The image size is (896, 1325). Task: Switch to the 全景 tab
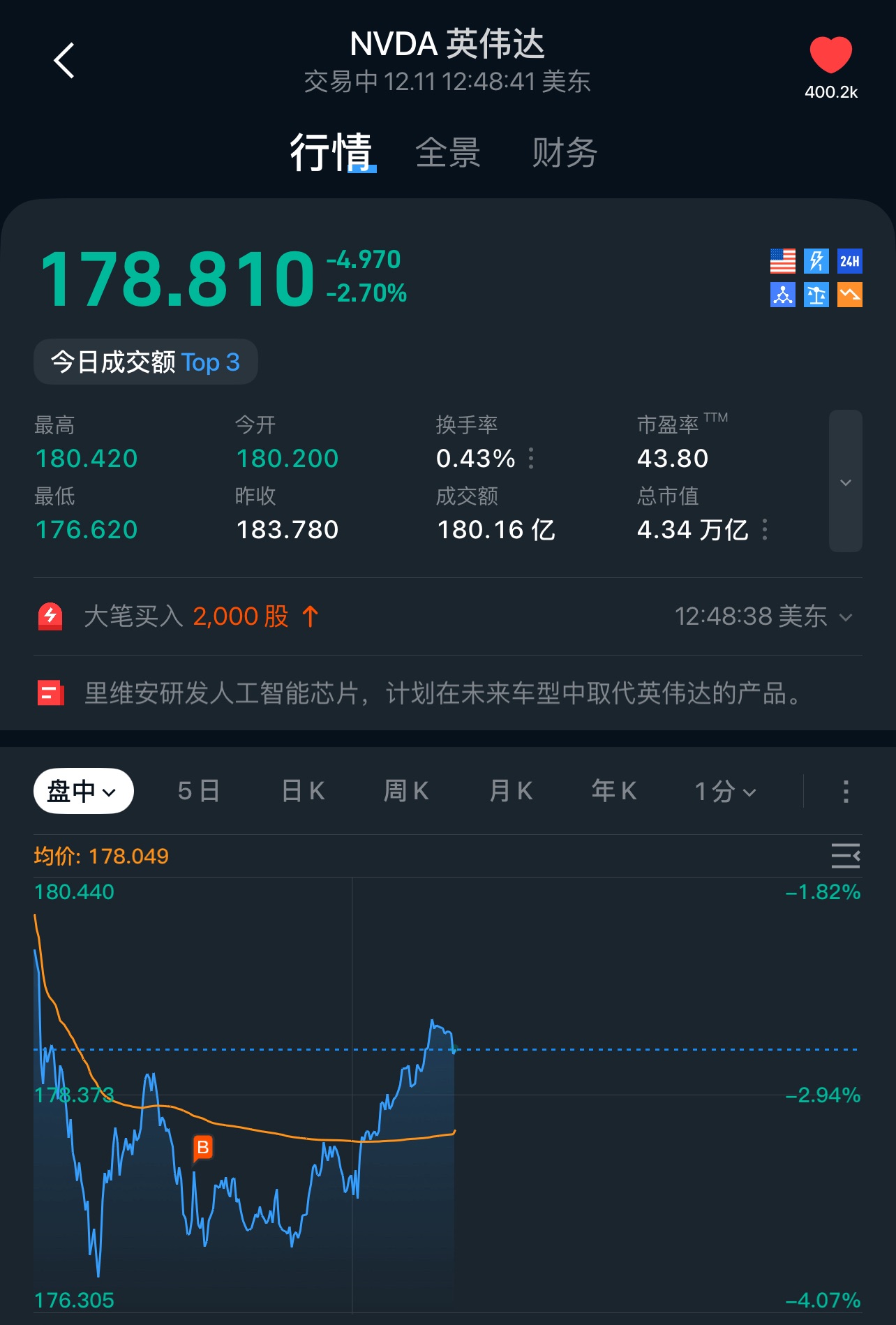pyautogui.click(x=448, y=153)
